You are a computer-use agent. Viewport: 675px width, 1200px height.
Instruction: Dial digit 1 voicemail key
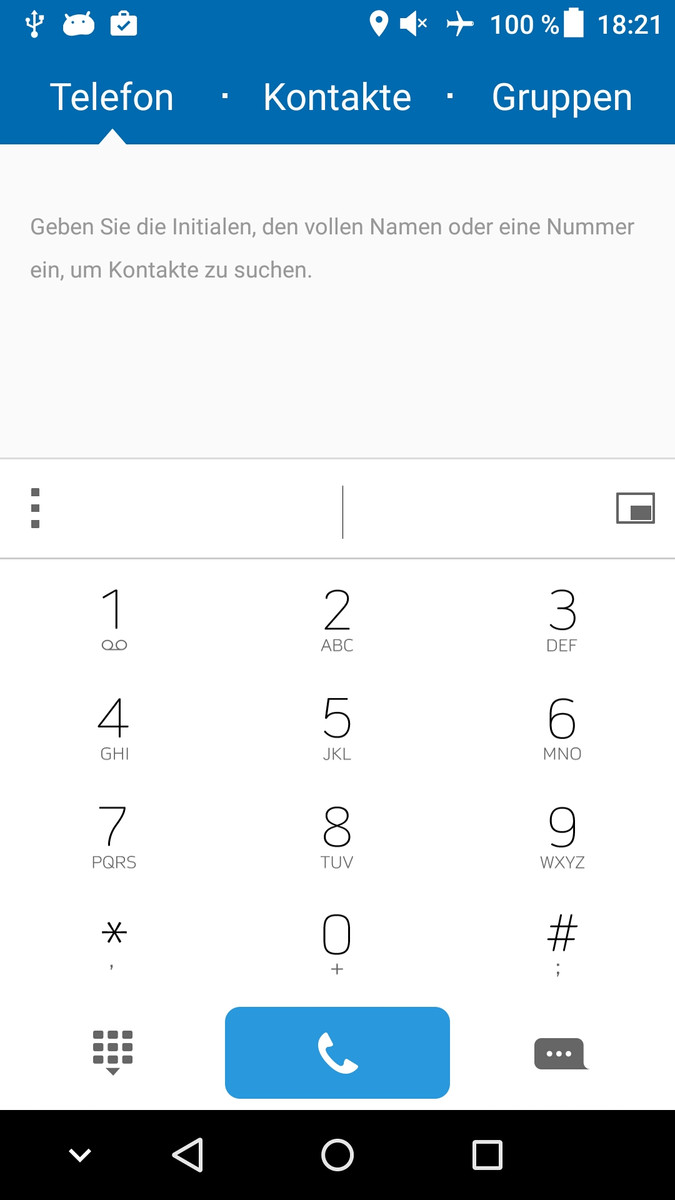[113, 620]
